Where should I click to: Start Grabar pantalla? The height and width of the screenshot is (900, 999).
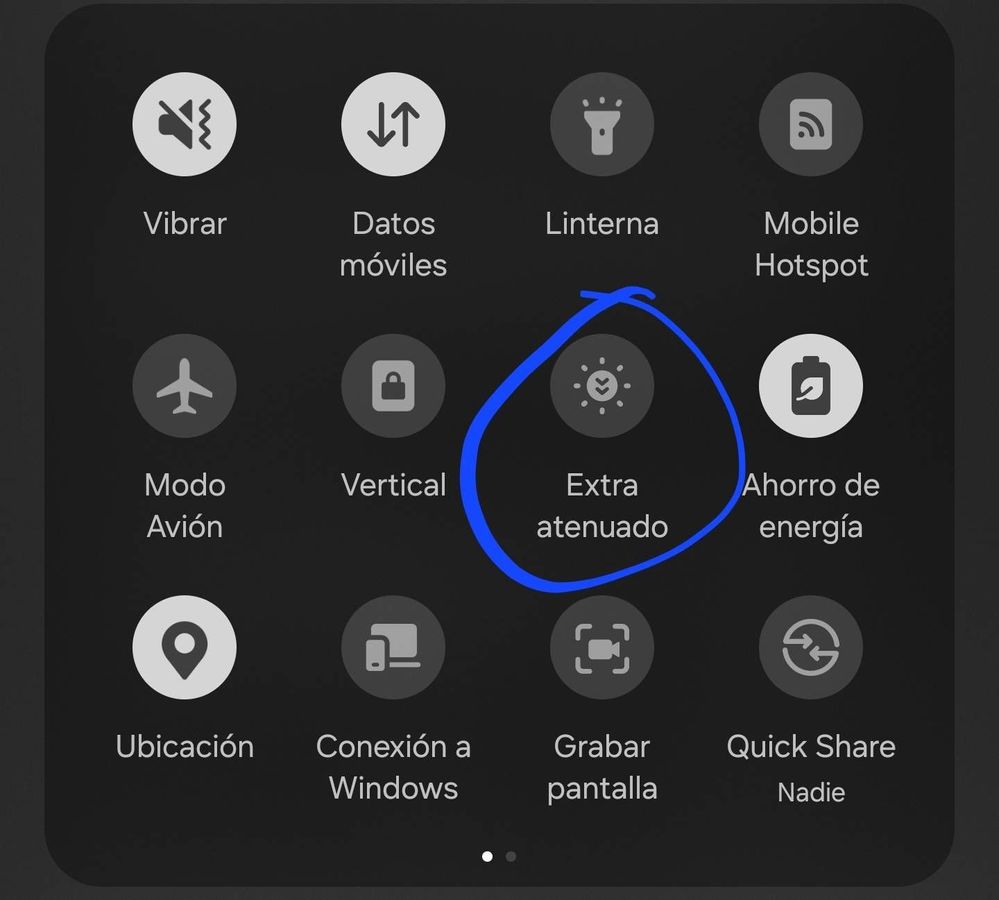(602, 647)
